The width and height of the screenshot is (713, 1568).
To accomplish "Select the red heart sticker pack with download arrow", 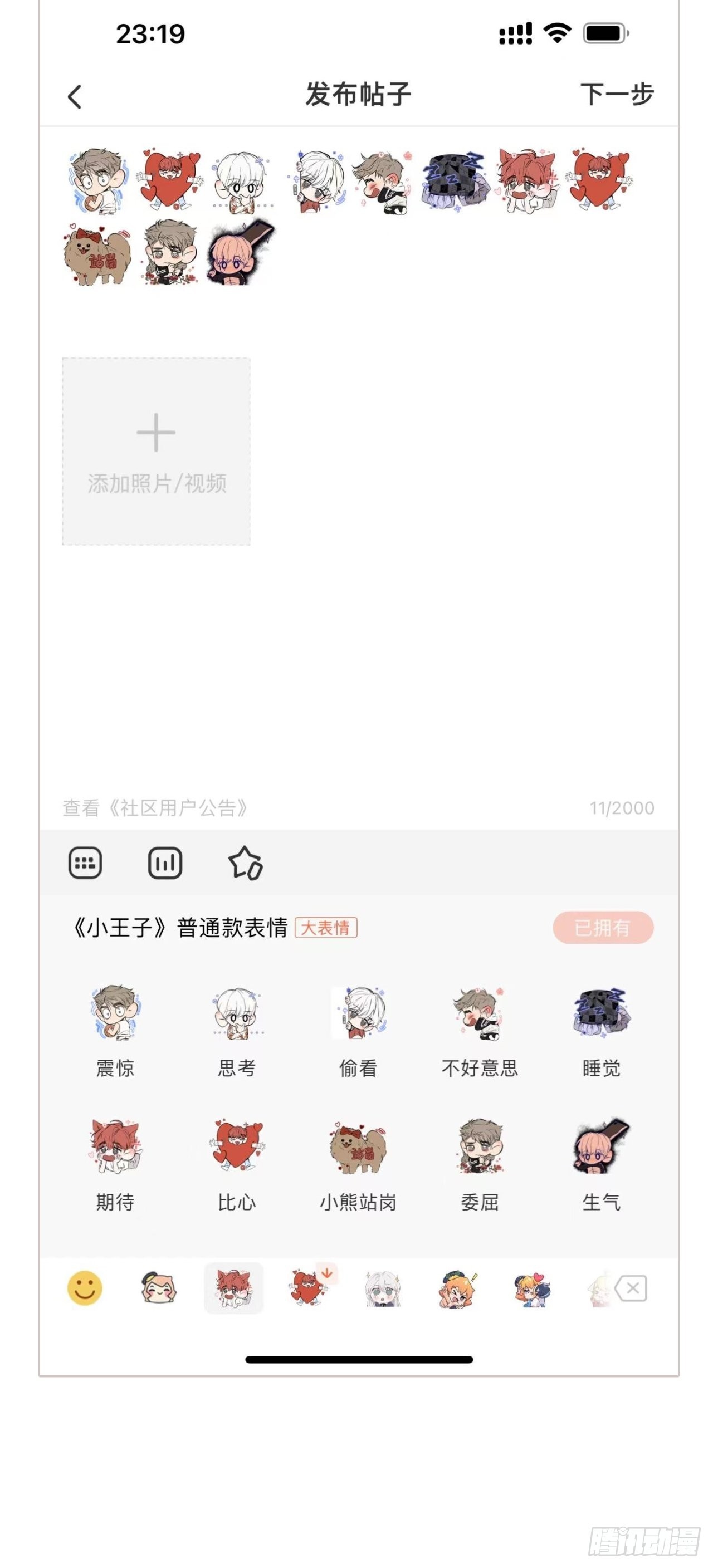I will point(309,1288).
